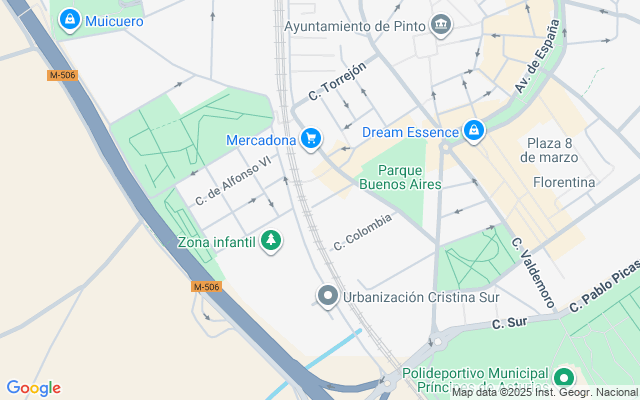The width and height of the screenshot is (640, 400).
Task: Select the Dream Essence store marker
Action: click(x=474, y=130)
